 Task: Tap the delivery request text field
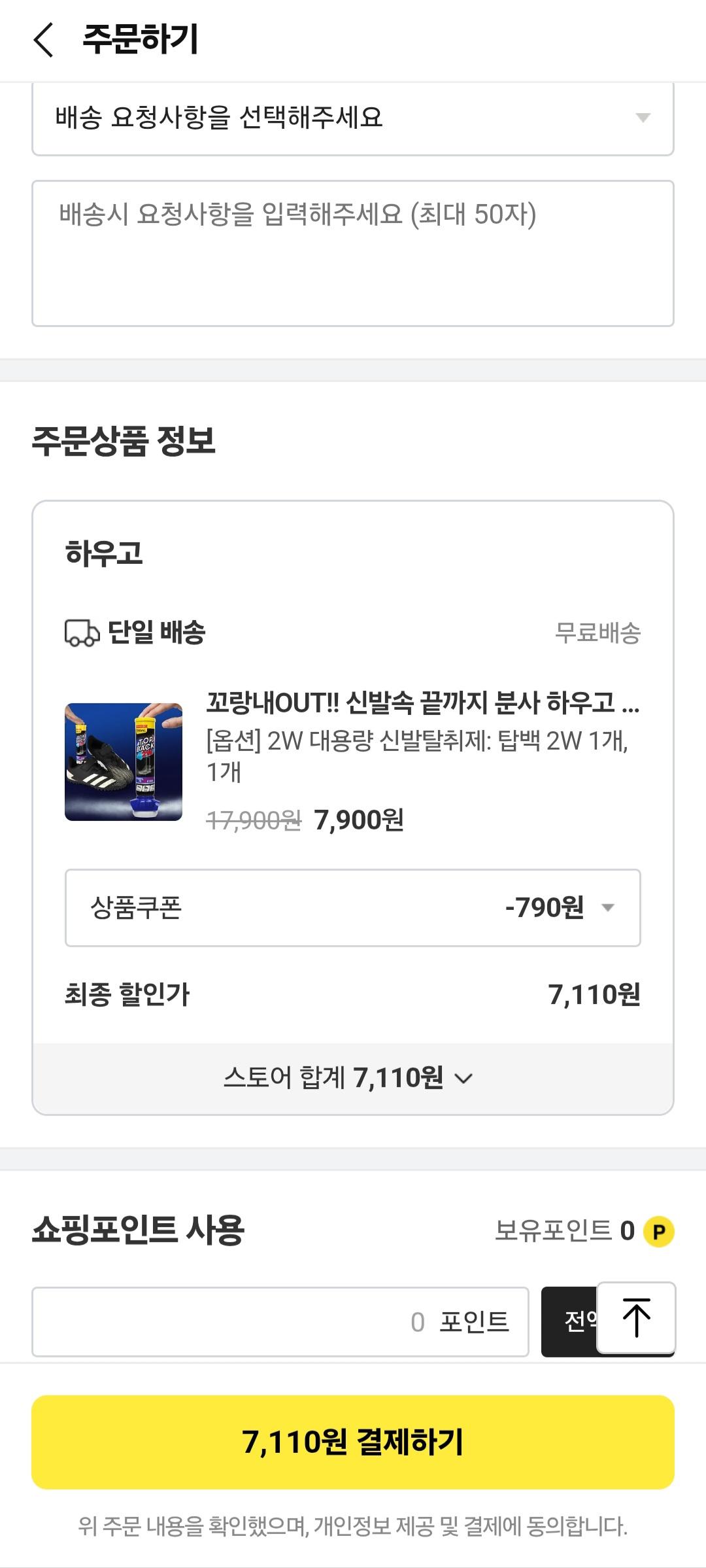click(x=353, y=253)
